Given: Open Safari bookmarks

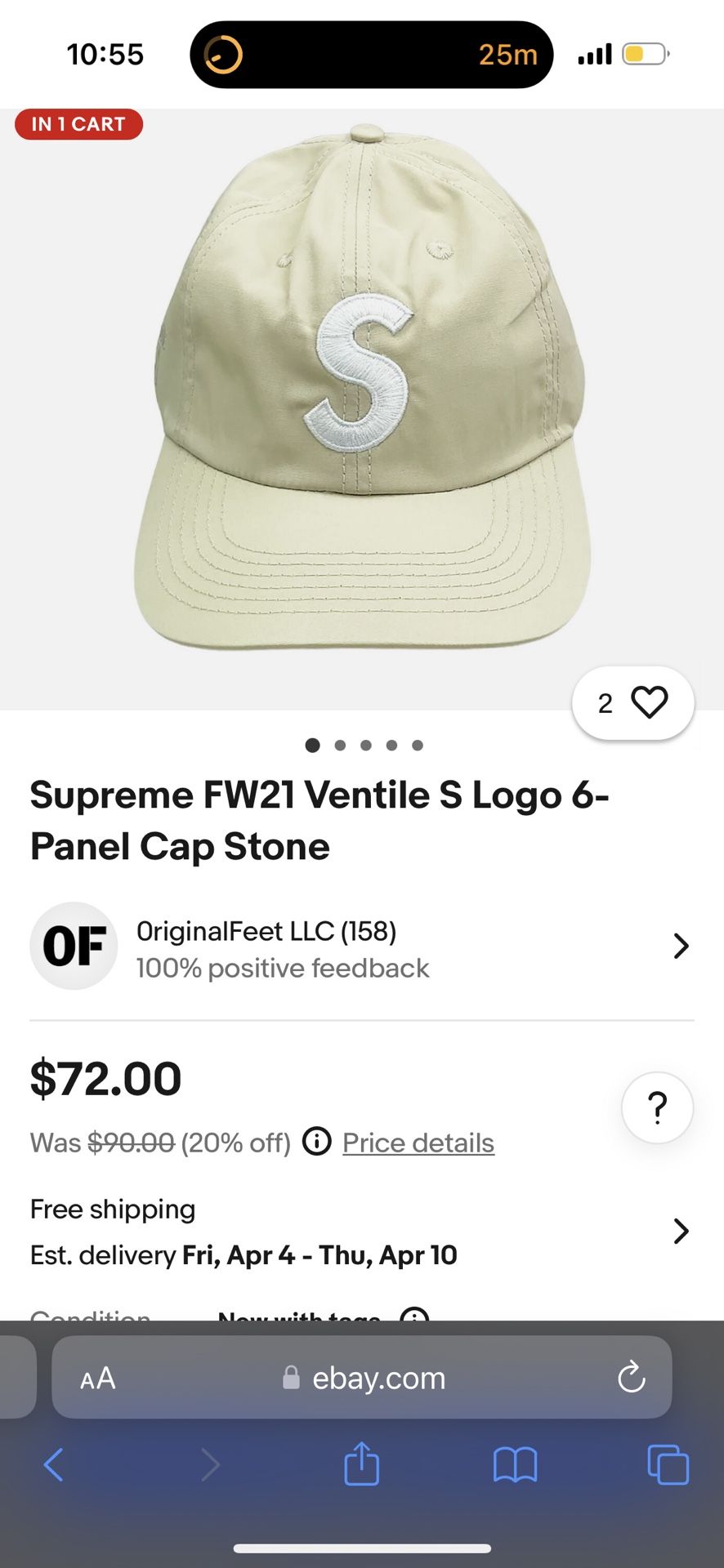Looking at the screenshot, I should (514, 1464).
